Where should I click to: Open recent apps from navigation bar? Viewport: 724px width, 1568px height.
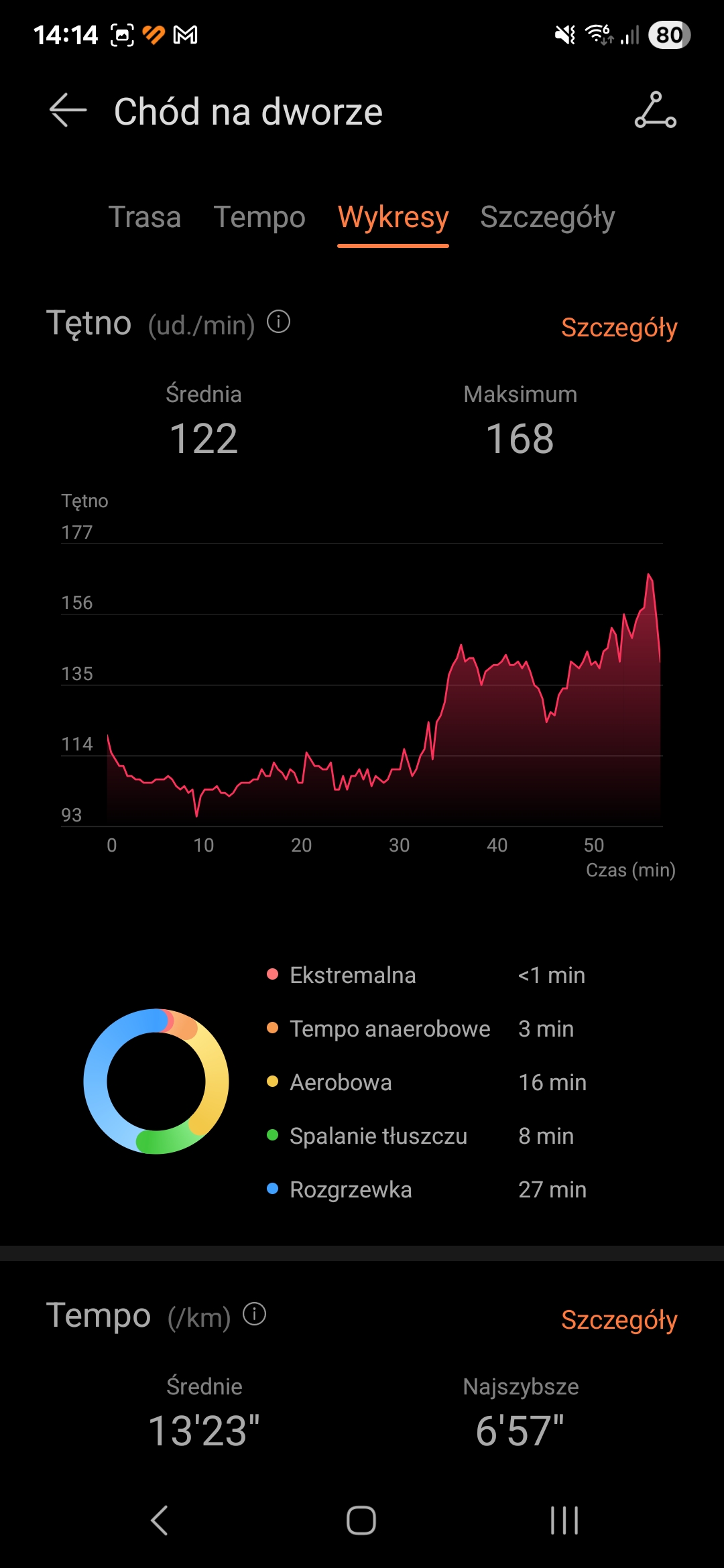pos(564,1520)
